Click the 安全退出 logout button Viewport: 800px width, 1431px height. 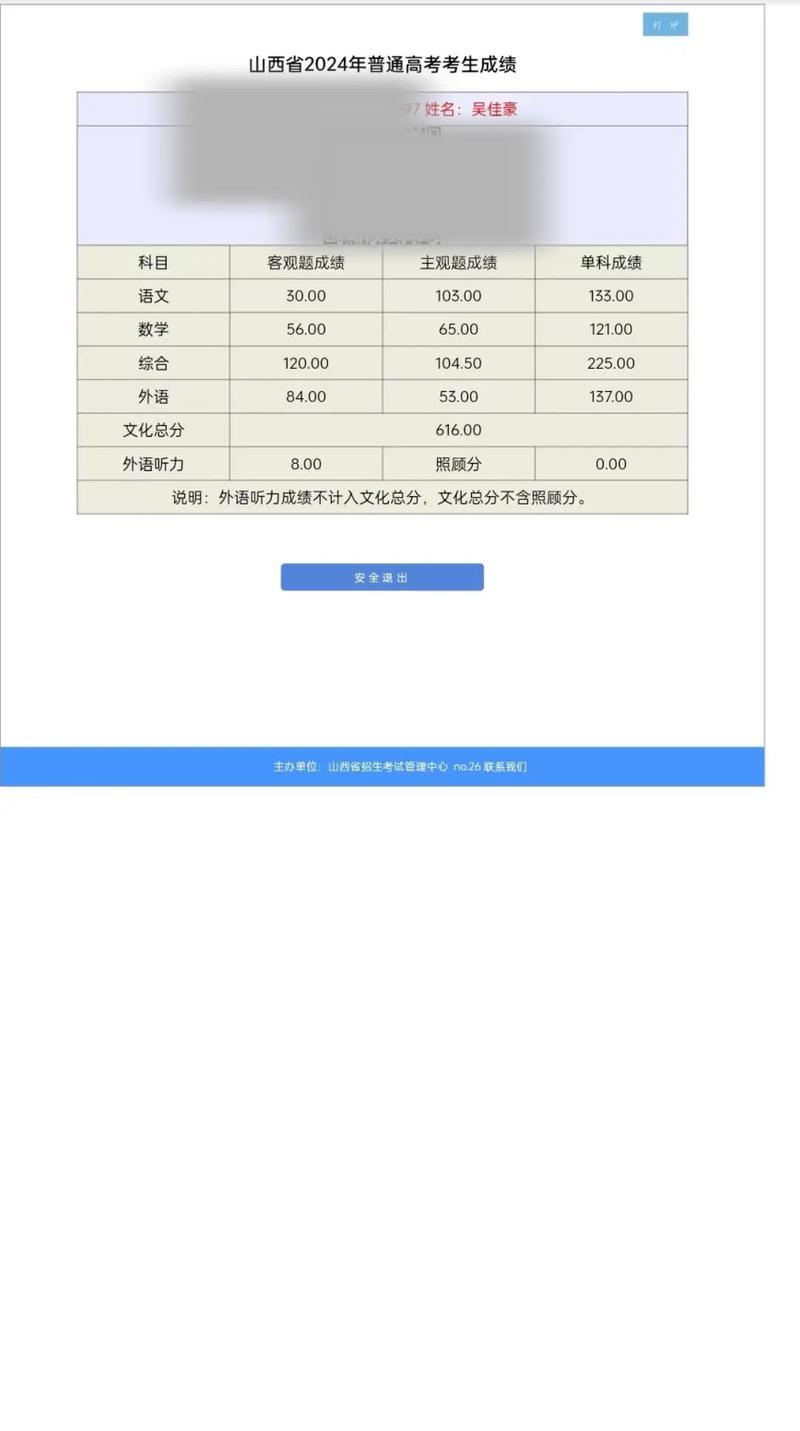pyautogui.click(x=382, y=577)
